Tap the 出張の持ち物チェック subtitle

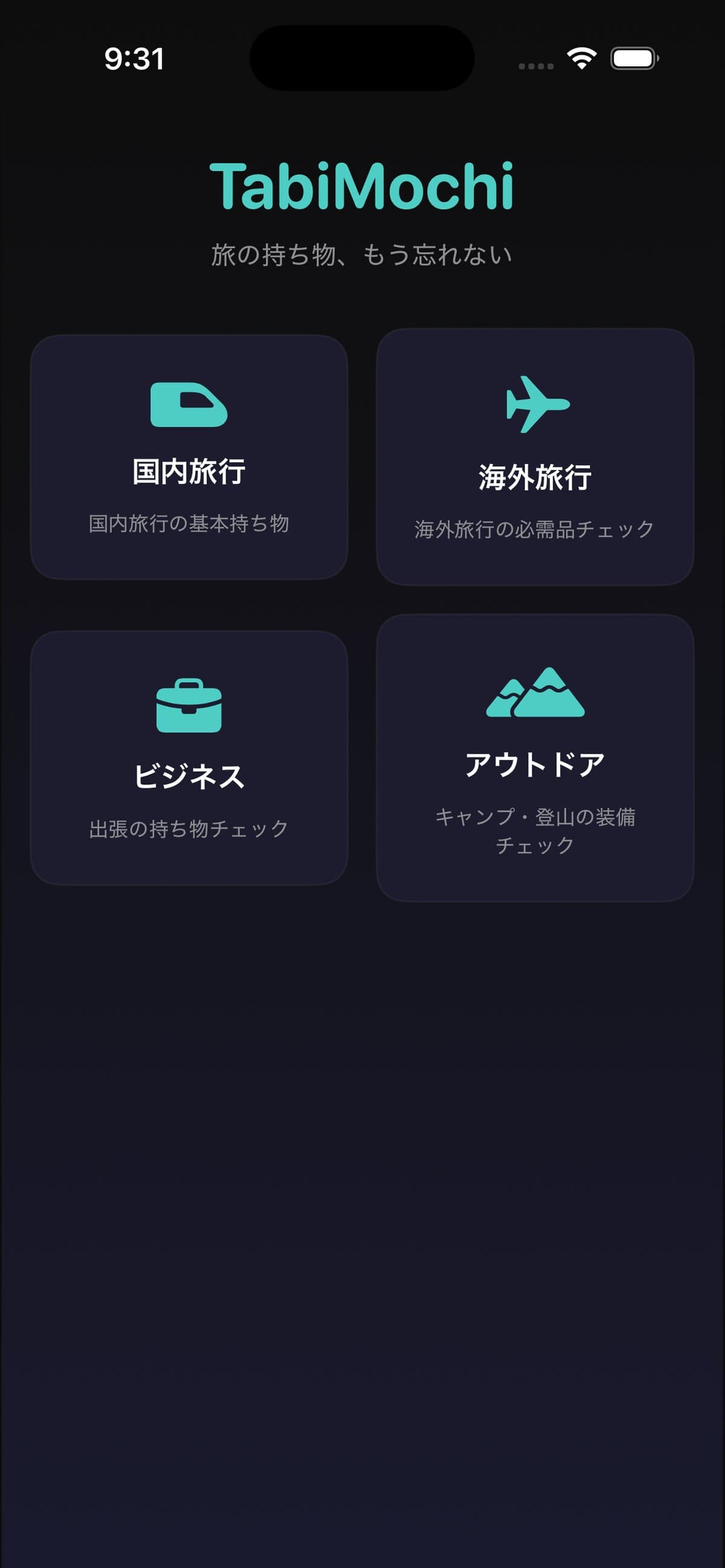point(188,827)
